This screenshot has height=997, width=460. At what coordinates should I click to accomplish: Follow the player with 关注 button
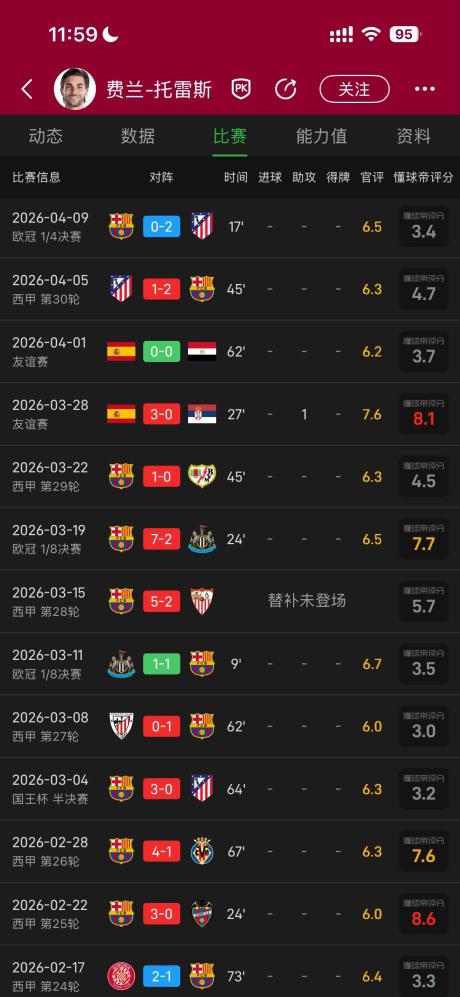354,89
